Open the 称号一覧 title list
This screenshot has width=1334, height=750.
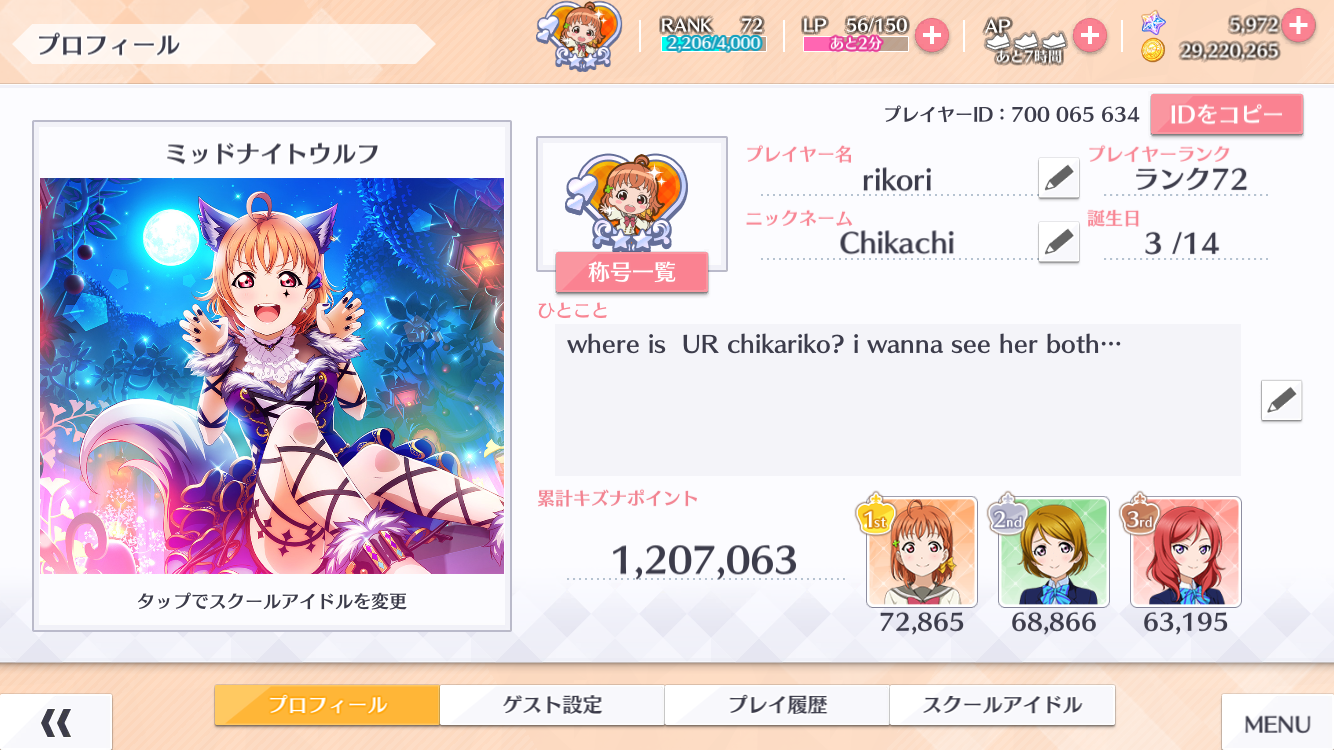click(631, 272)
